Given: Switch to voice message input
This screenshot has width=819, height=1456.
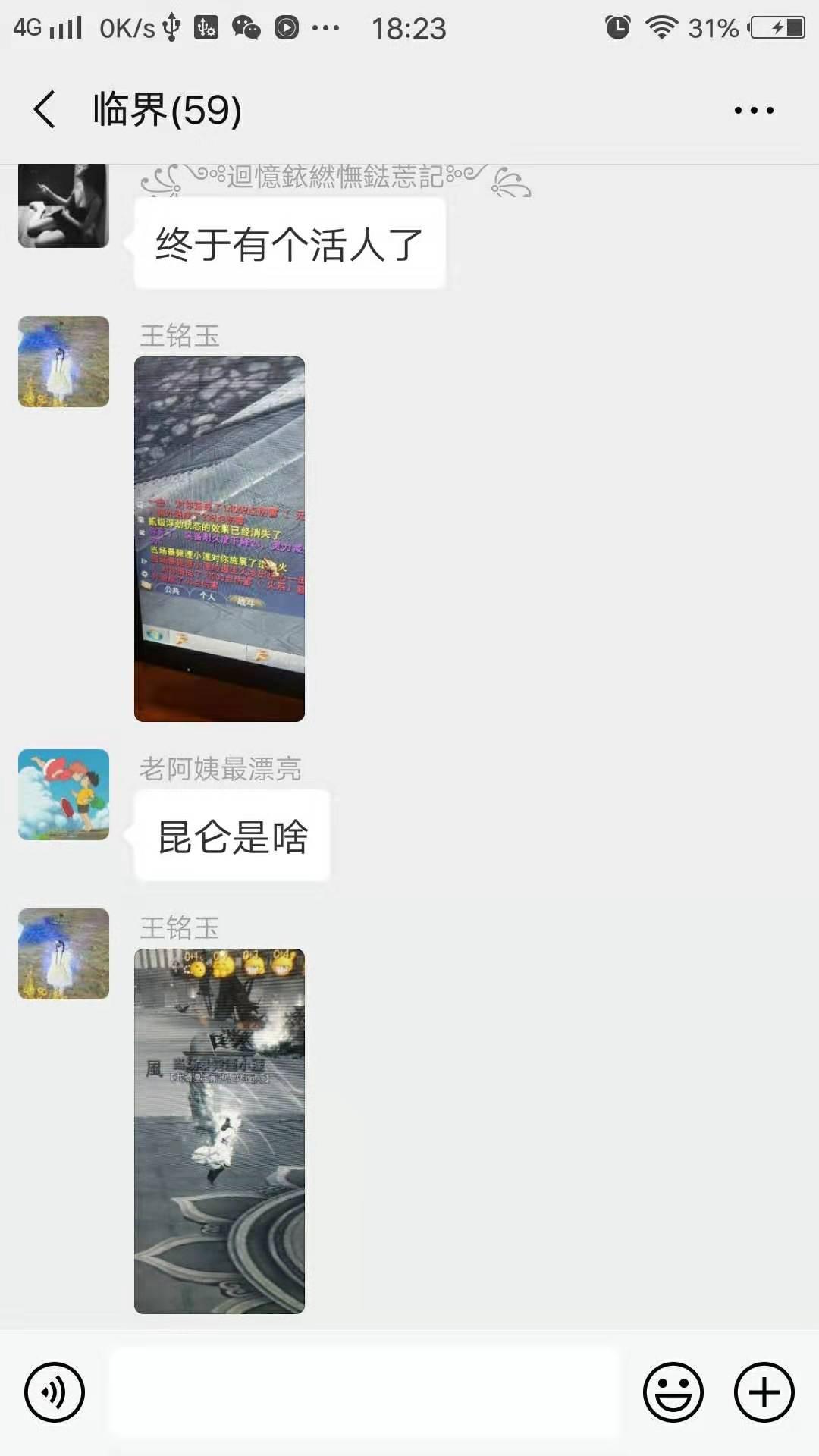Looking at the screenshot, I should pyautogui.click(x=55, y=1392).
